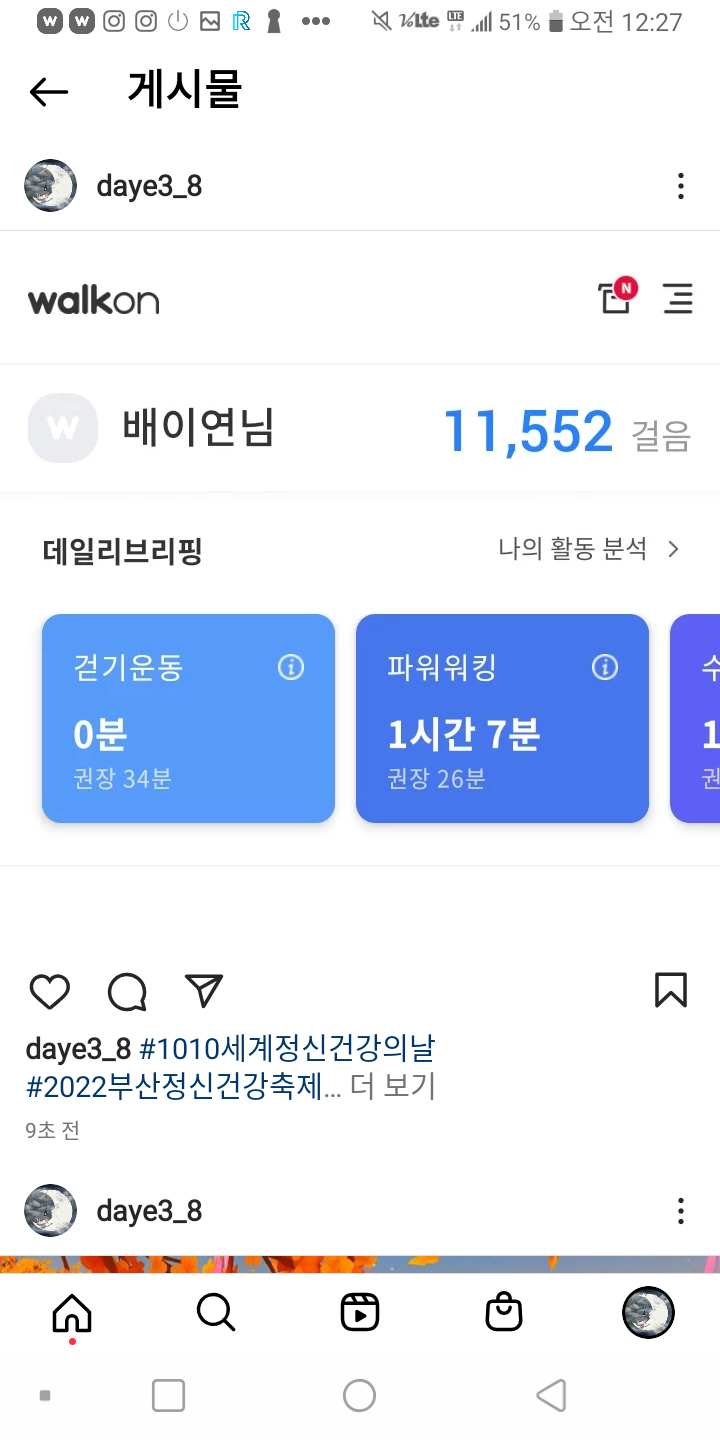Switch to the Shop tab
This screenshot has height=1440, width=720.
coord(504,1312)
